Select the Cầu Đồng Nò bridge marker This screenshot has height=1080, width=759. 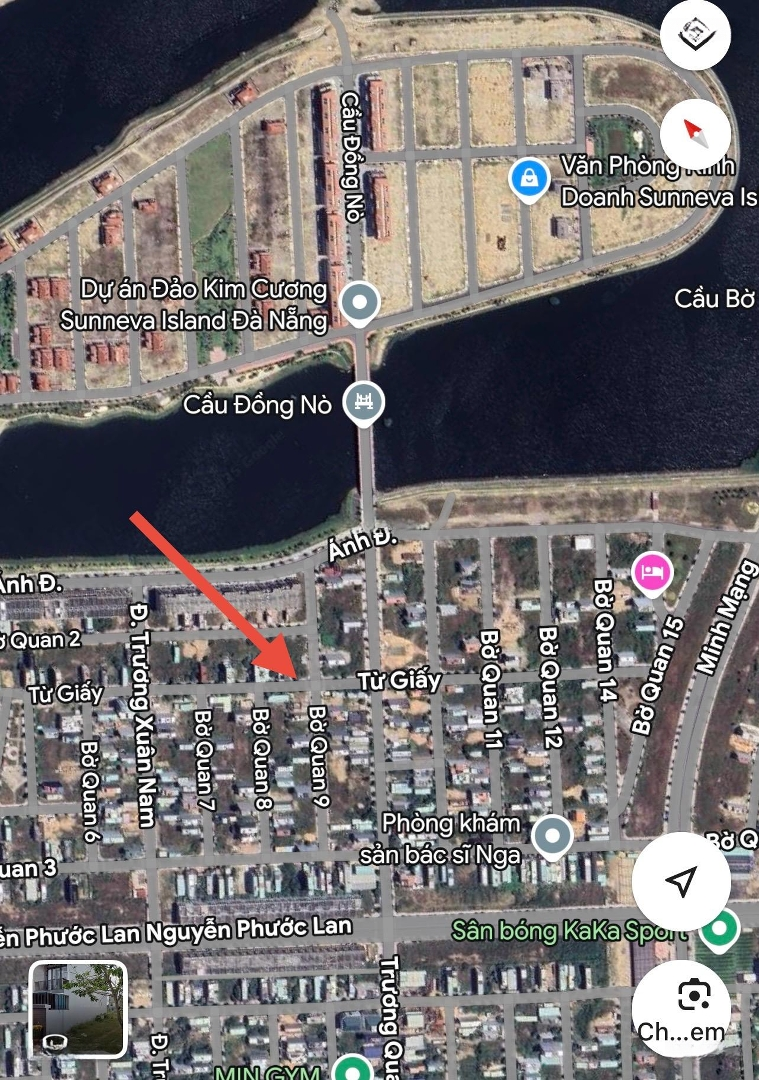(x=363, y=404)
